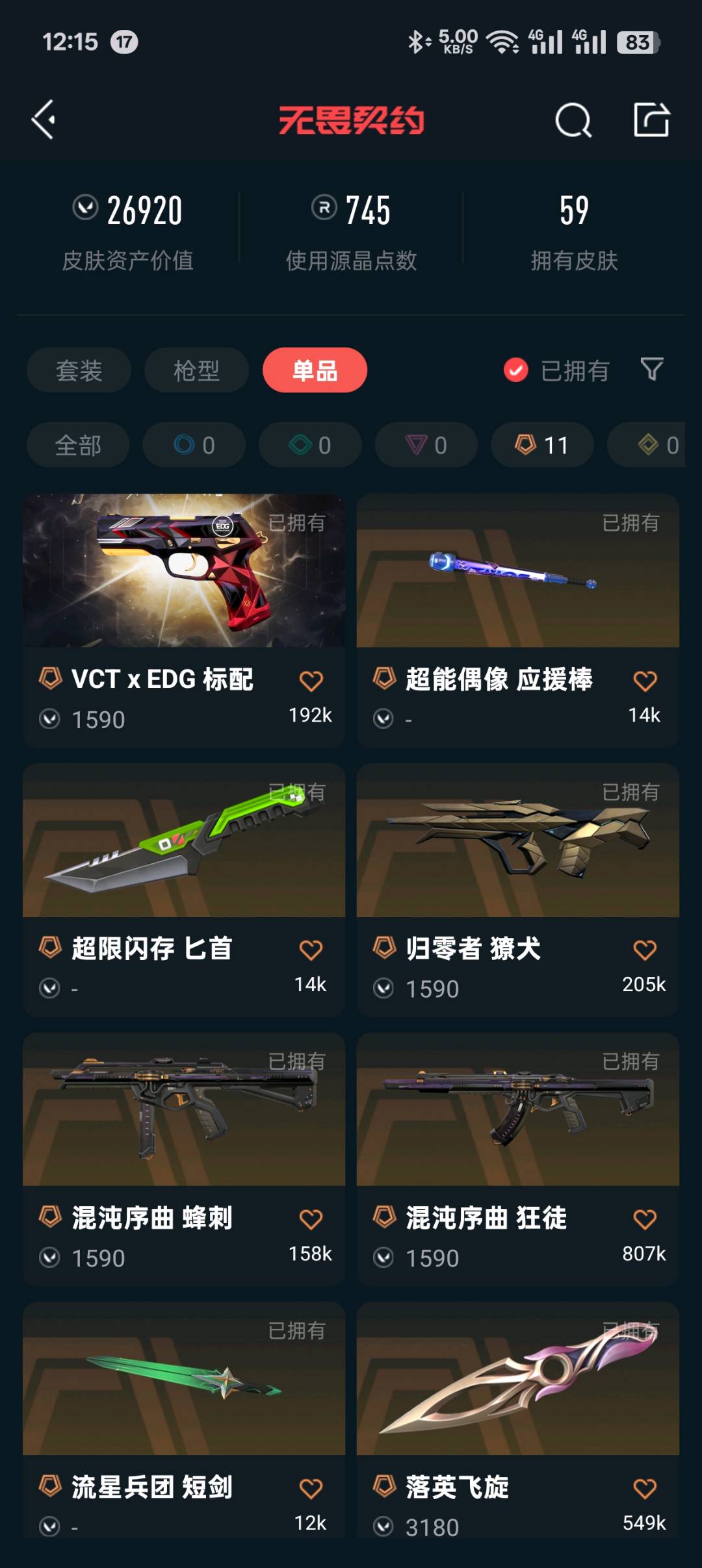This screenshot has width=702, height=1568.
Task: Favorite the 归零者 獠犬 skin
Action: pyautogui.click(x=645, y=950)
